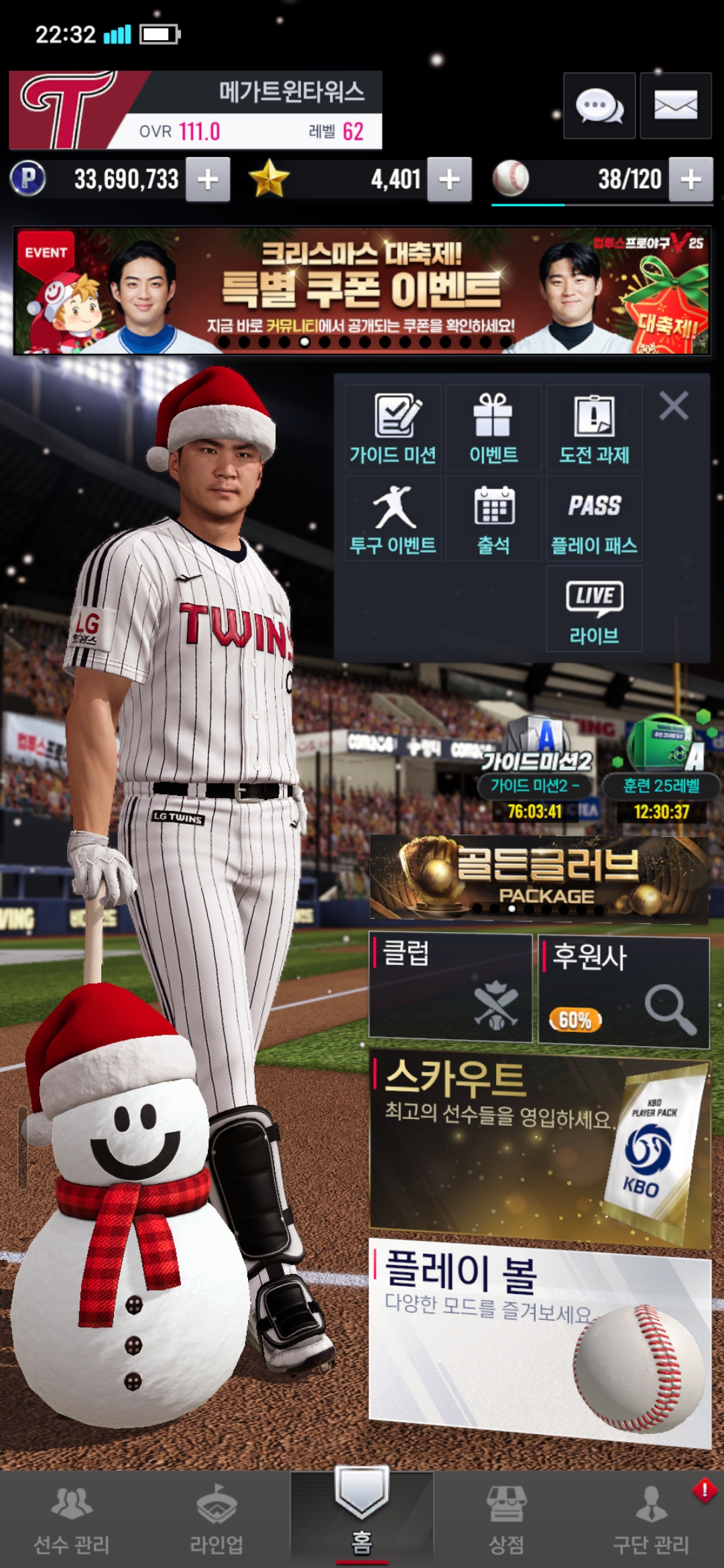Open 가이드 미션 menu item
724x1568 pixels.
point(393,428)
